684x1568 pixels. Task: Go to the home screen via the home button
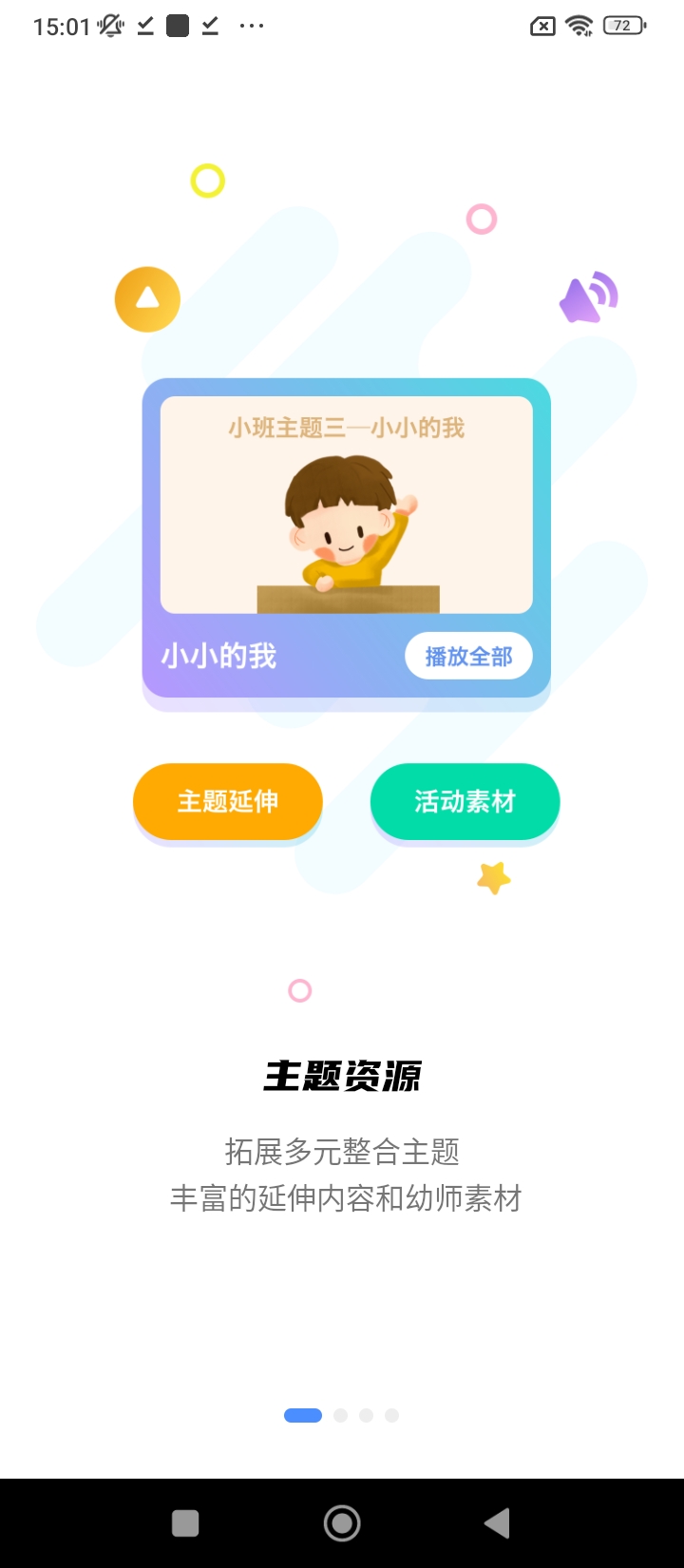pyautogui.click(x=342, y=1523)
